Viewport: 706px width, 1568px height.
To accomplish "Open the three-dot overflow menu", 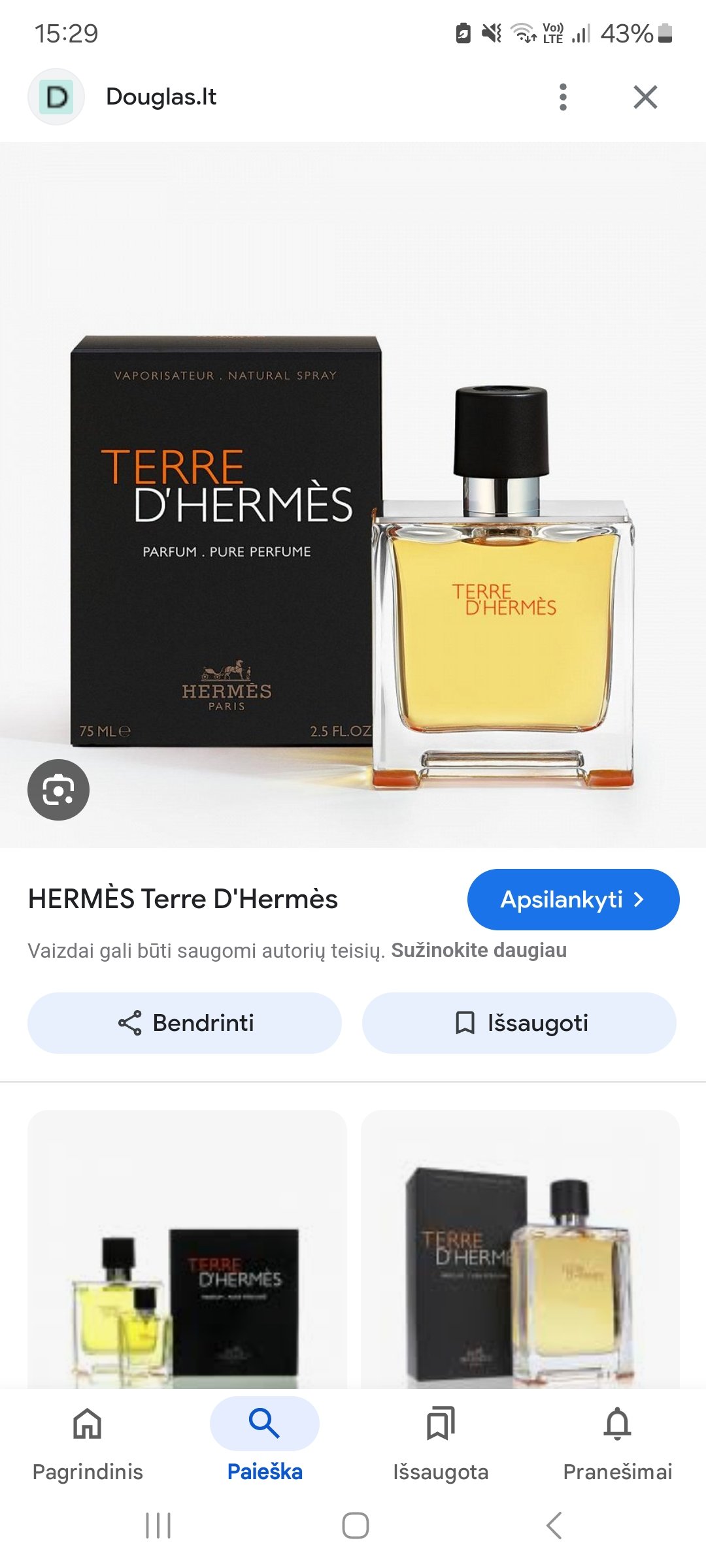I will (x=563, y=97).
